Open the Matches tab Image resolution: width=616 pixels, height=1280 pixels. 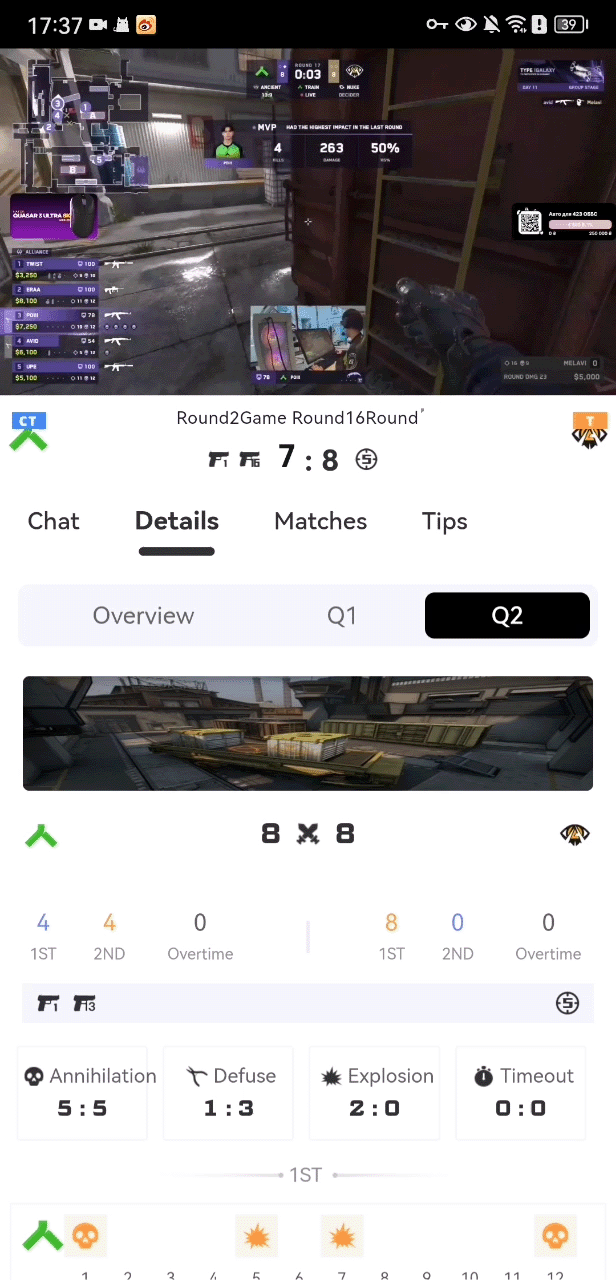320,521
